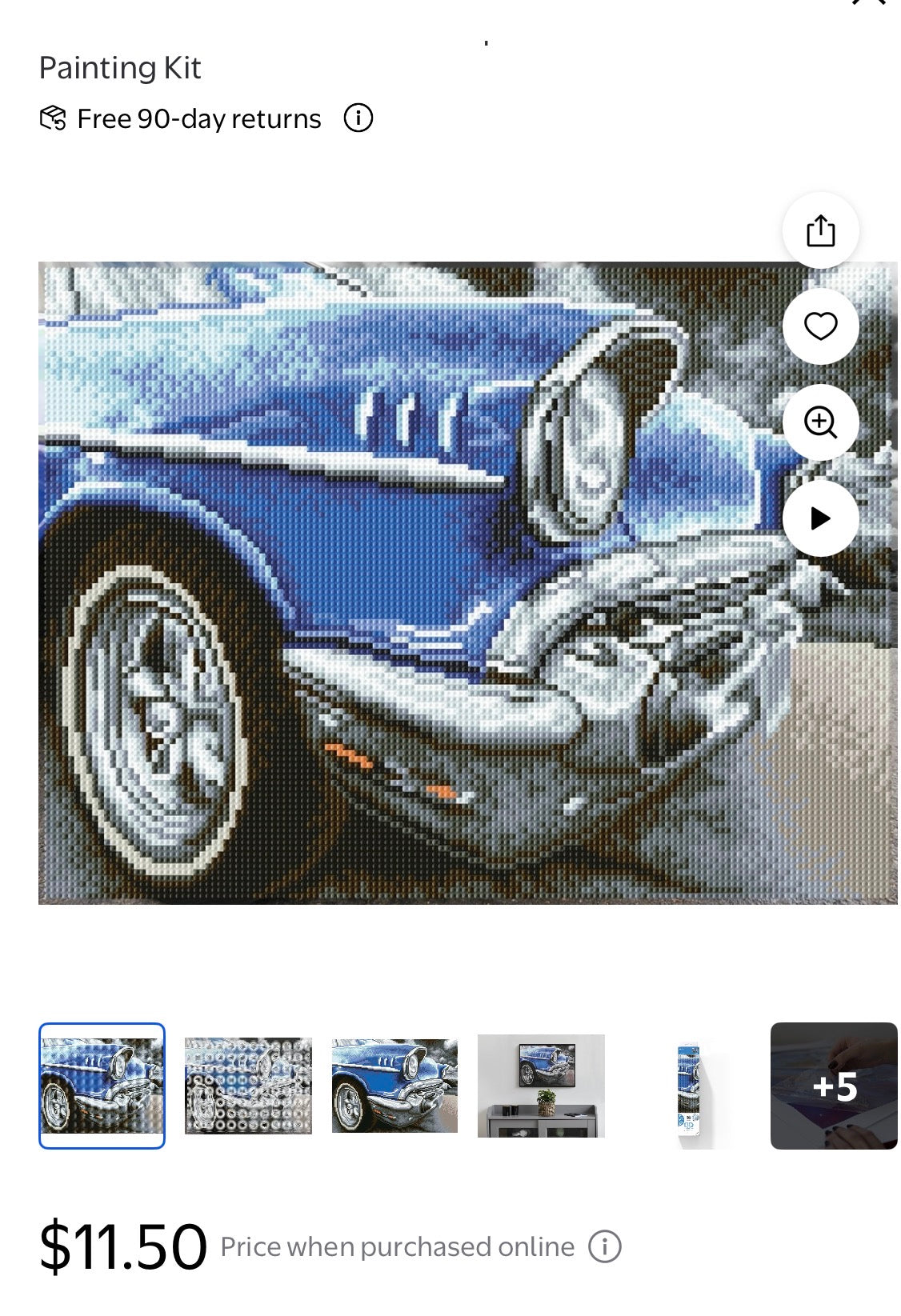
Task: Play the product video
Action: tap(820, 518)
